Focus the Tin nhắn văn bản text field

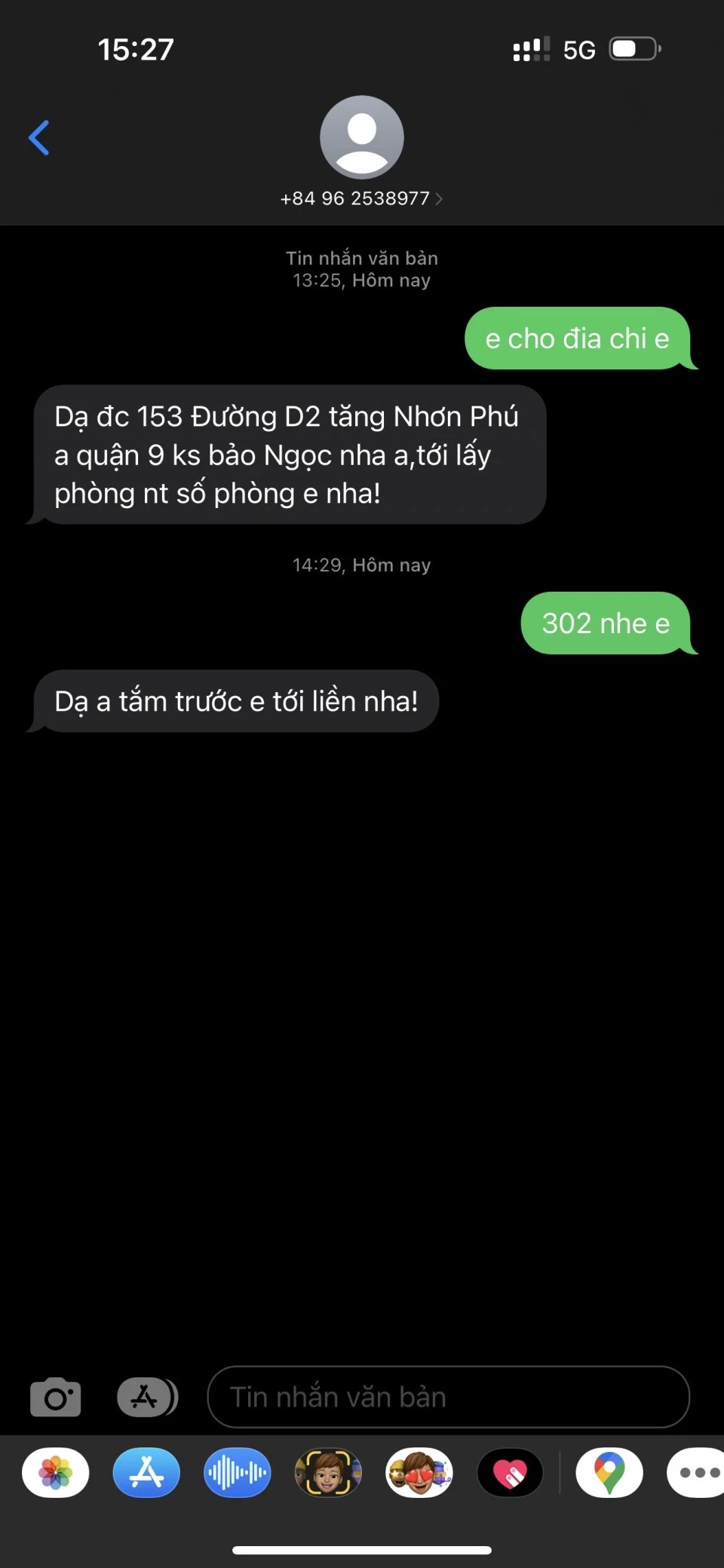tap(448, 1397)
